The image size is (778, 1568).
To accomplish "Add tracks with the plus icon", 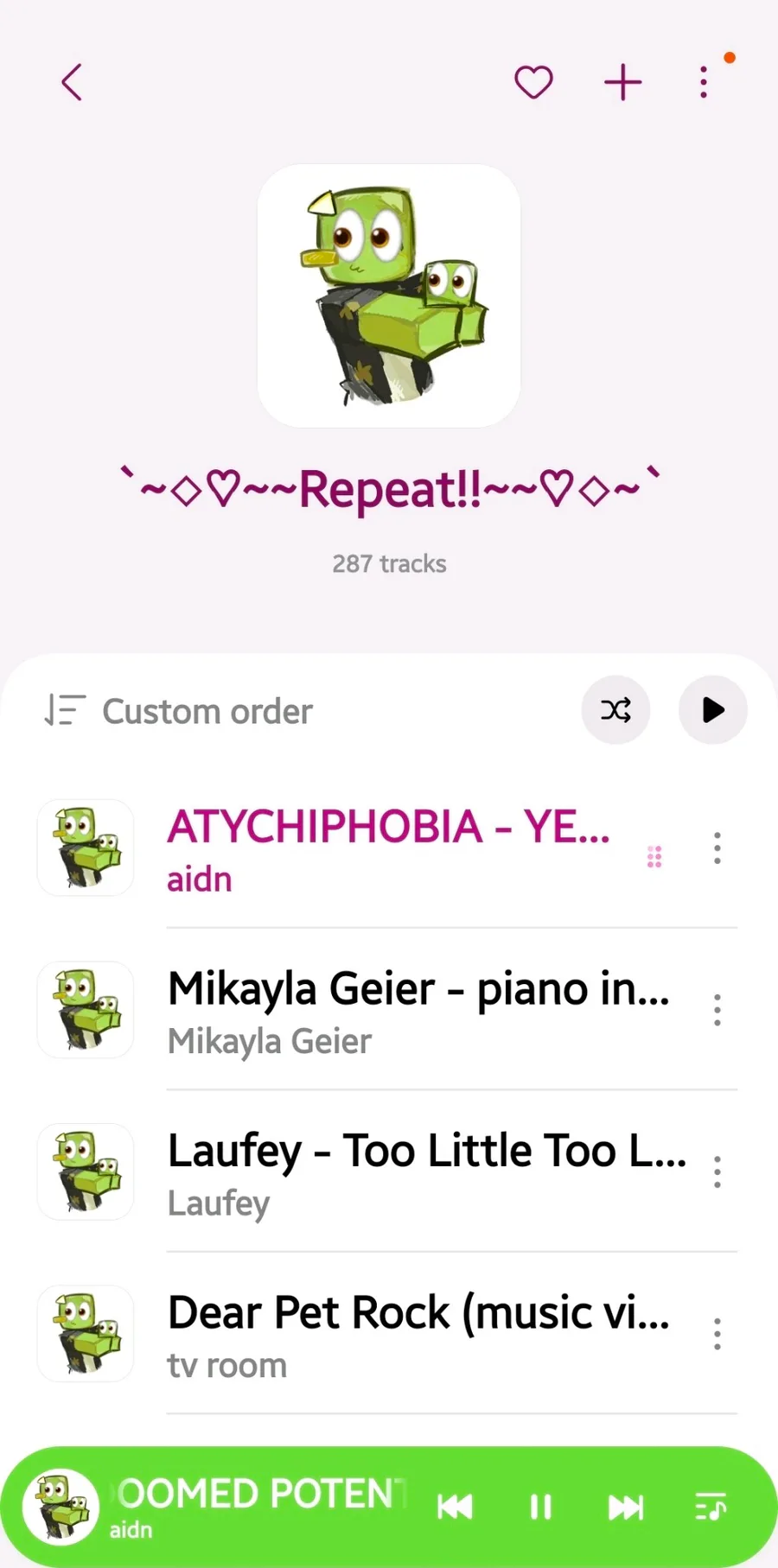I will 622,83.
